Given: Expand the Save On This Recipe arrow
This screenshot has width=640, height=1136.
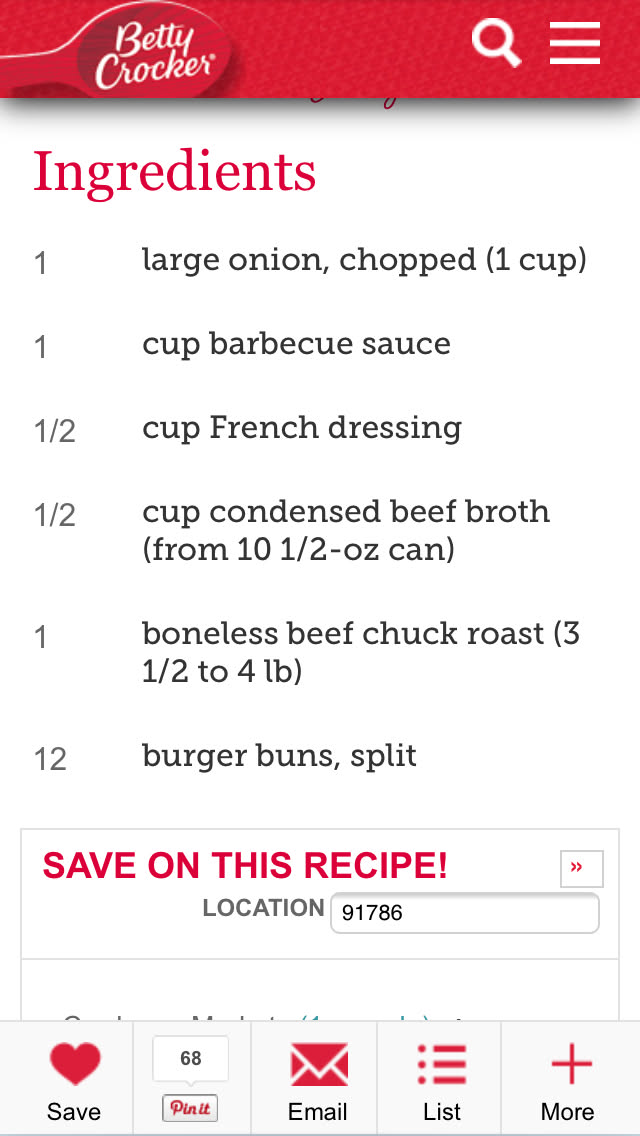Looking at the screenshot, I should click(x=581, y=869).
